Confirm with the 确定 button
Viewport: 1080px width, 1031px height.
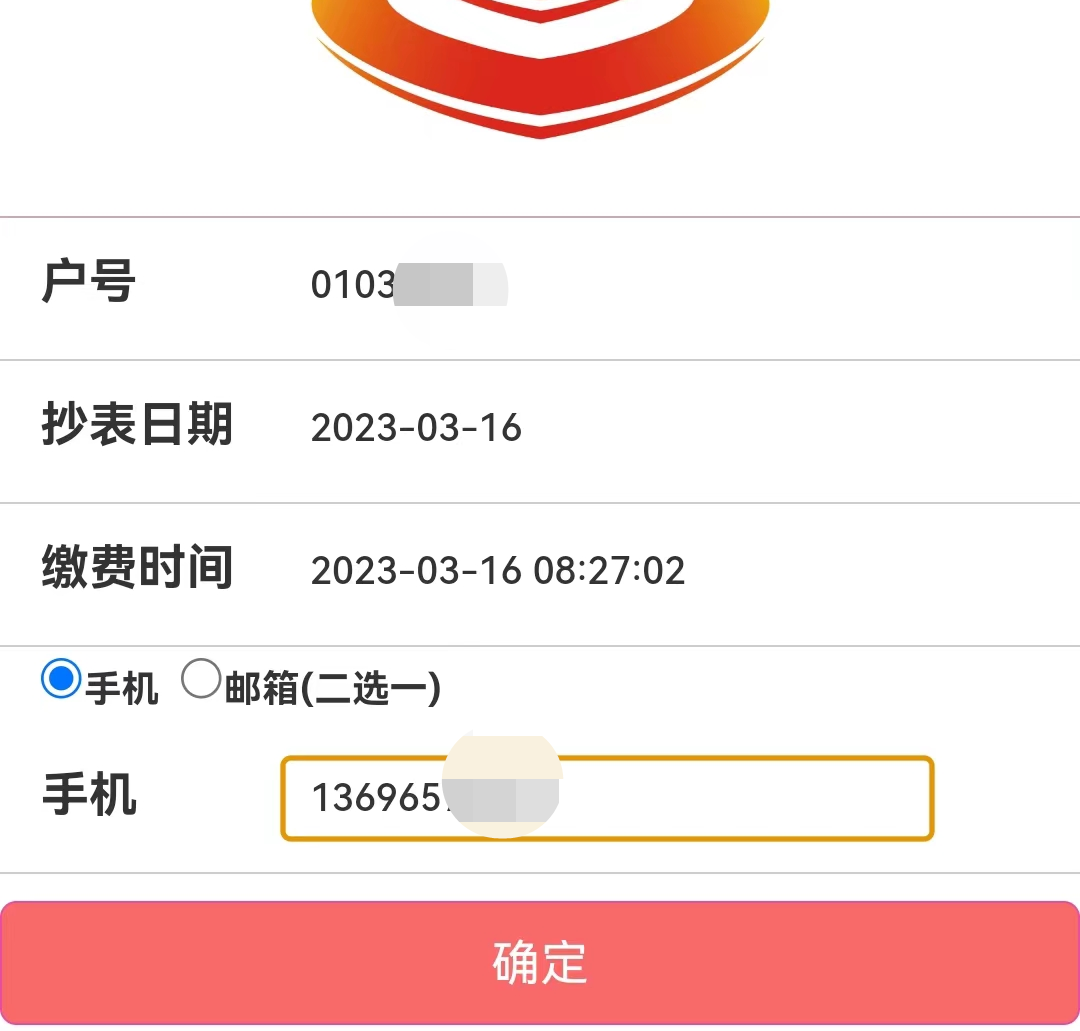540,962
